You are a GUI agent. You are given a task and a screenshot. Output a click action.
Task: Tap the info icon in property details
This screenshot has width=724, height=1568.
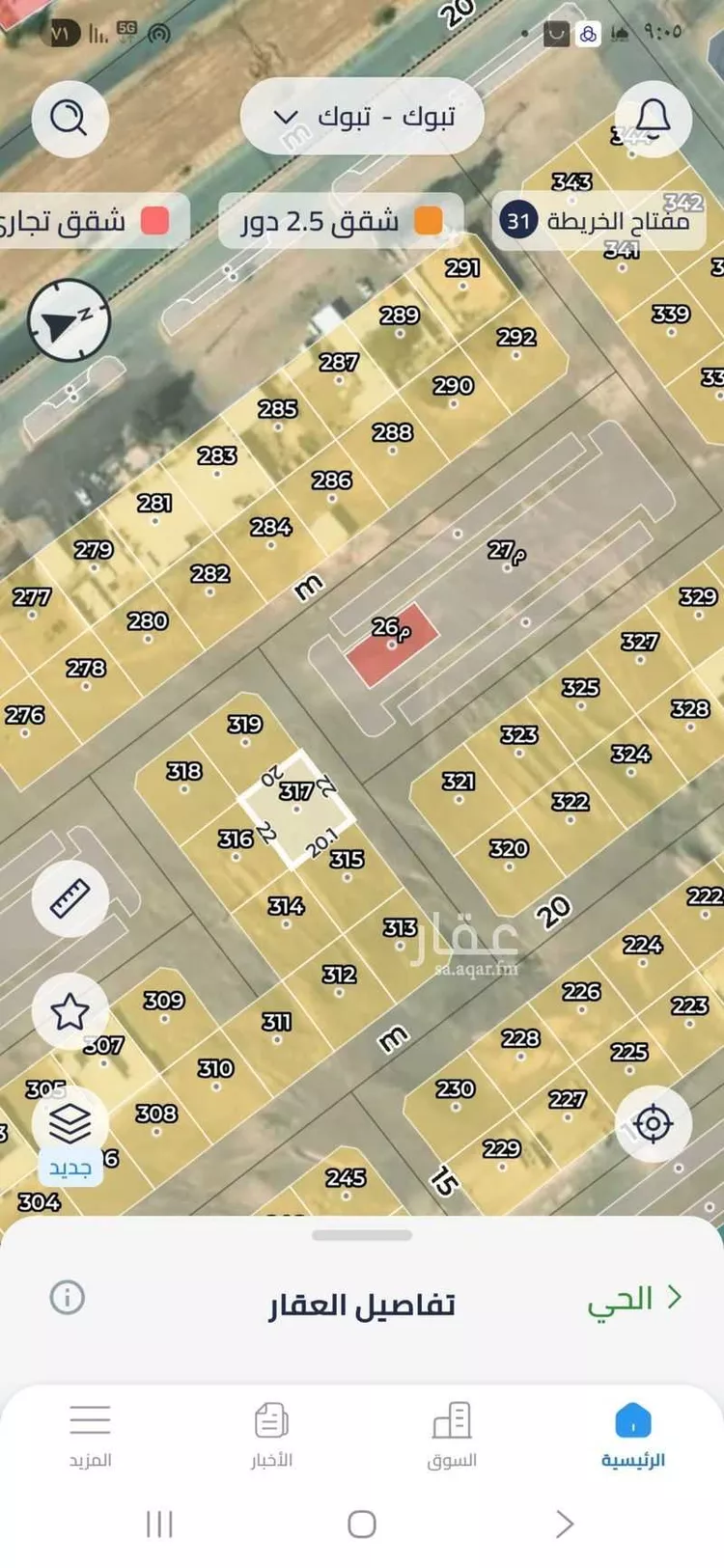(x=68, y=1297)
